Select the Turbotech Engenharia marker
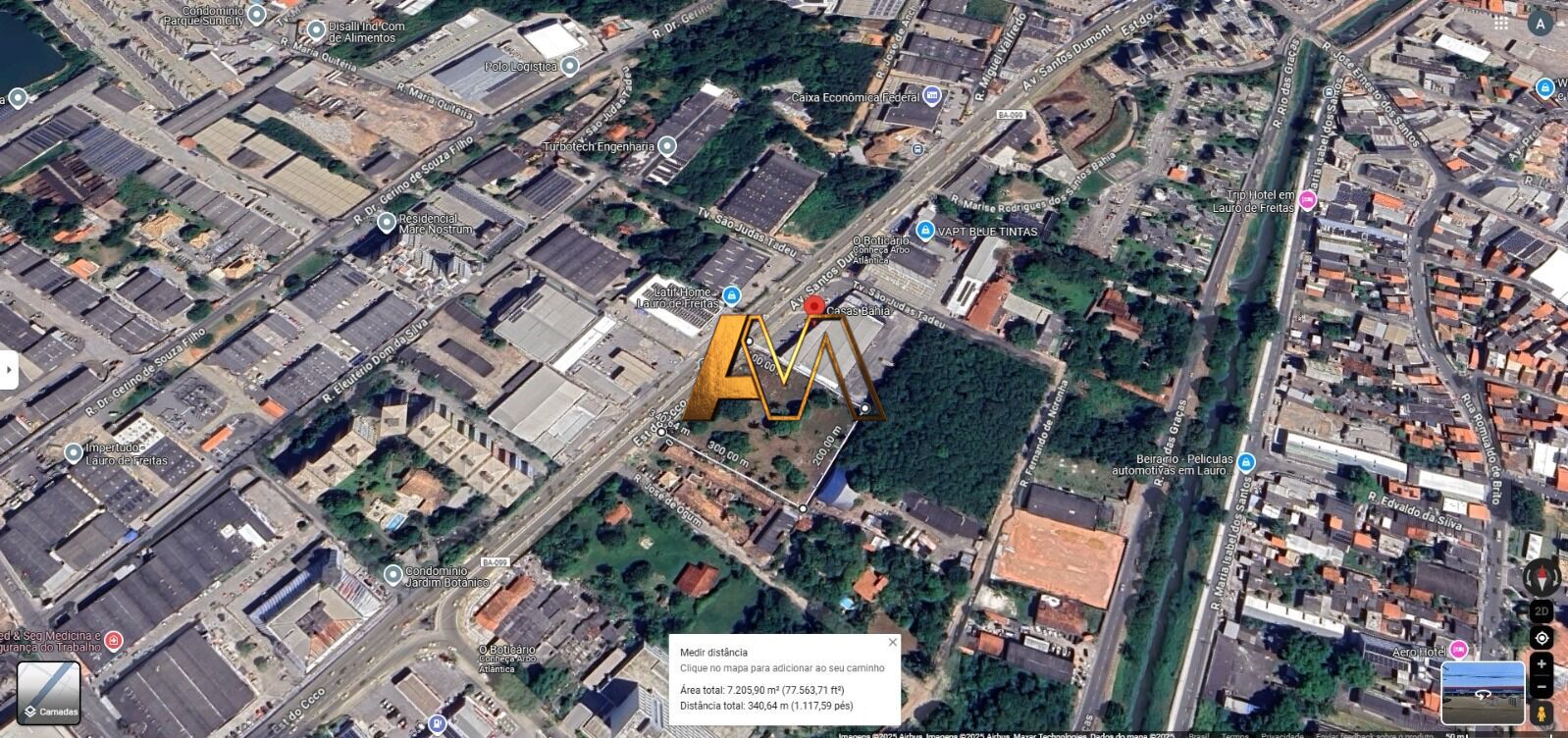The height and width of the screenshot is (738, 1568). (667, 146)
